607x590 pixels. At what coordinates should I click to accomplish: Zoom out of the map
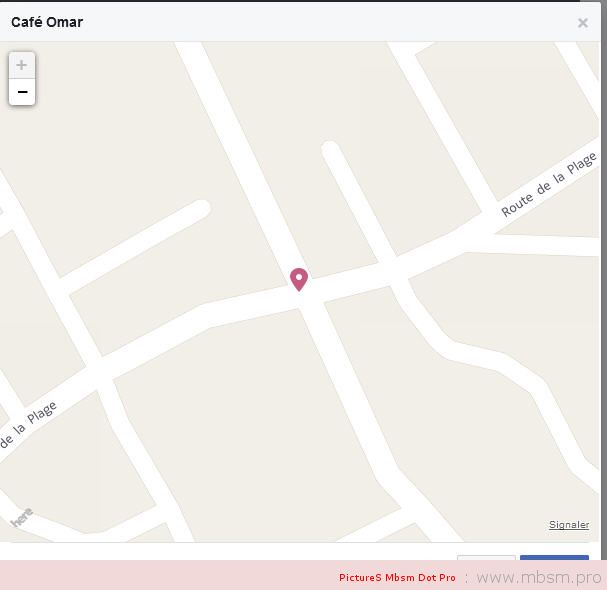click(22, 92)
